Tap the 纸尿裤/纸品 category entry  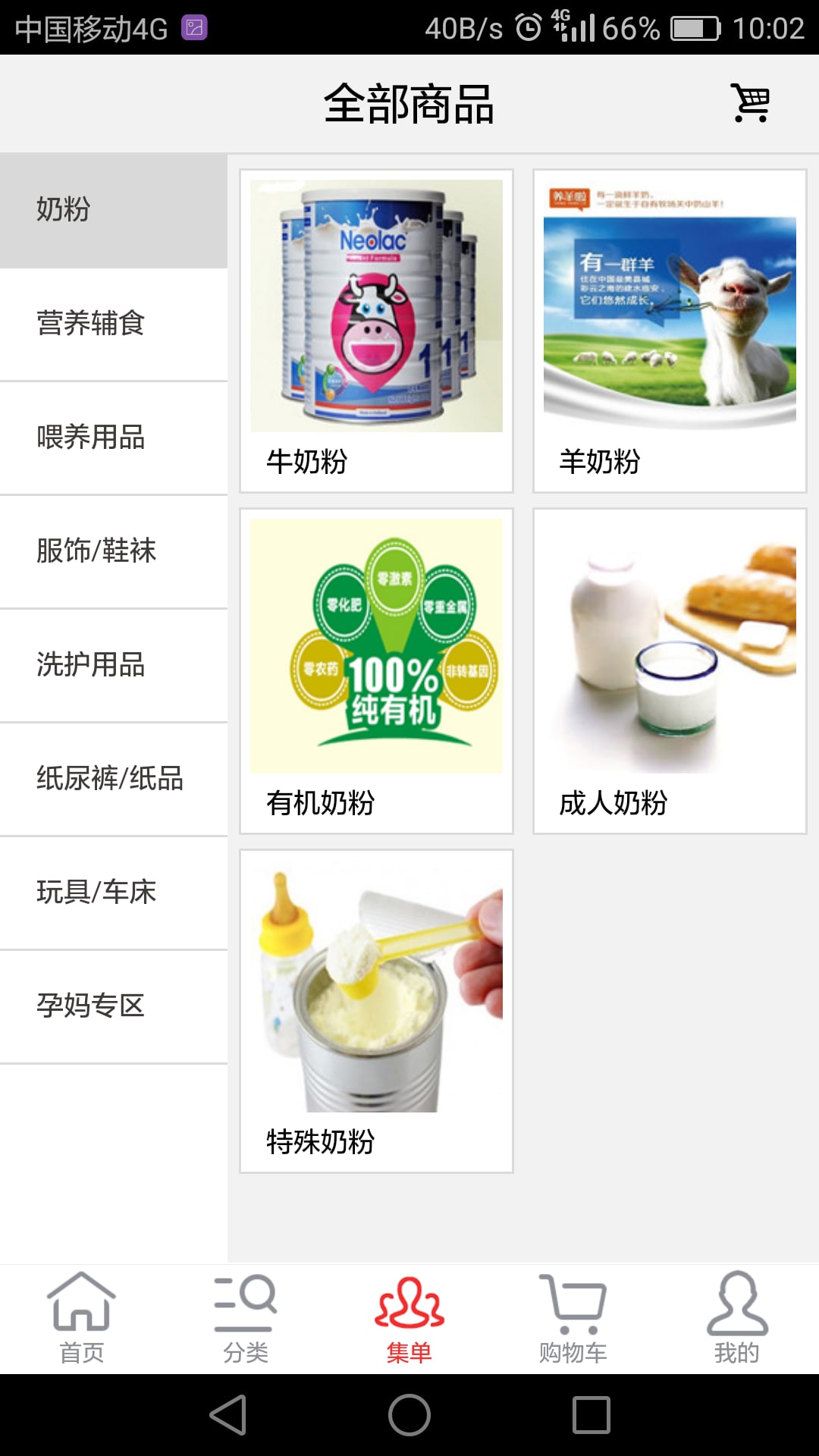(114, 779)
